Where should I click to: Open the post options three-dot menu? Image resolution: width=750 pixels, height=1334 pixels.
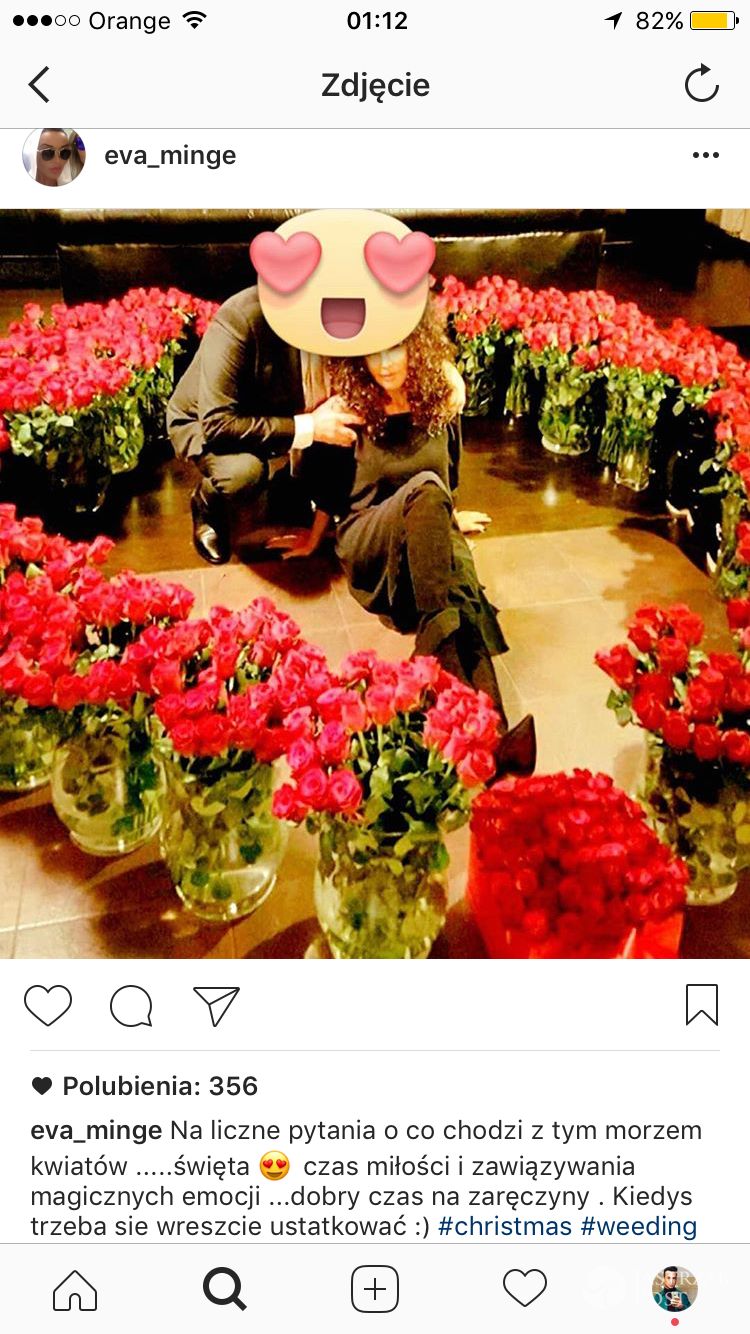tap(706, 155)
